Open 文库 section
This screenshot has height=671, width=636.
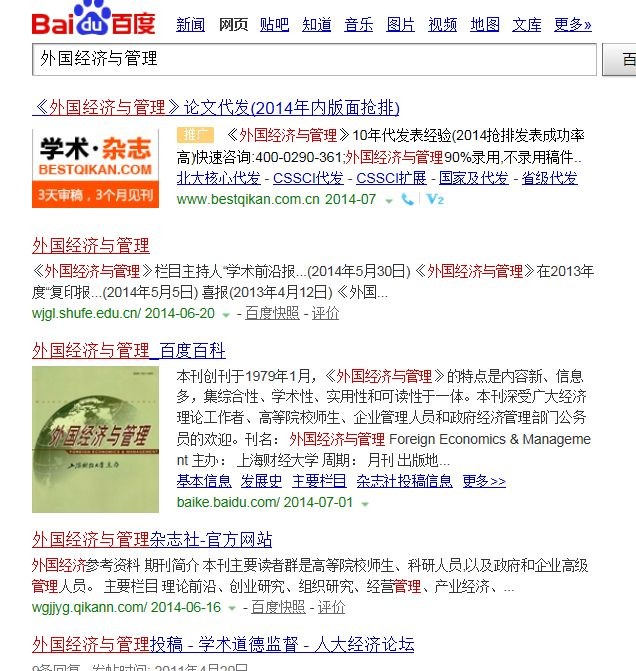pyautogui.click(x=527, y=24)
